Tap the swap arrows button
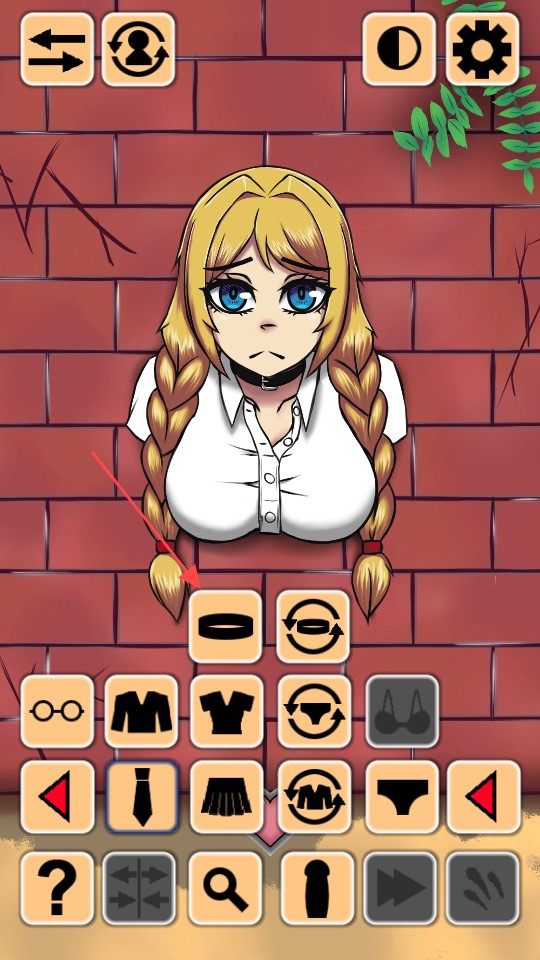 coord(57,49)
